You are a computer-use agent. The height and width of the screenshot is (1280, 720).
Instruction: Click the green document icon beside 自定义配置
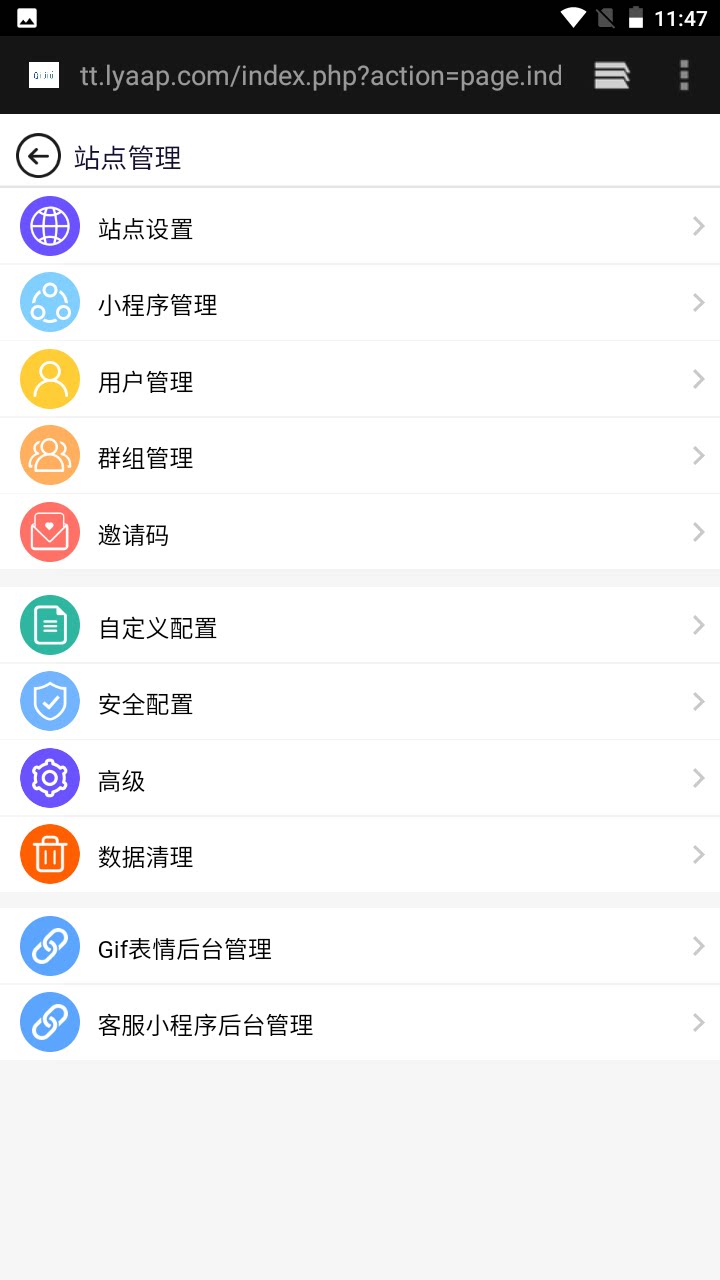click(x=49, y=624)
